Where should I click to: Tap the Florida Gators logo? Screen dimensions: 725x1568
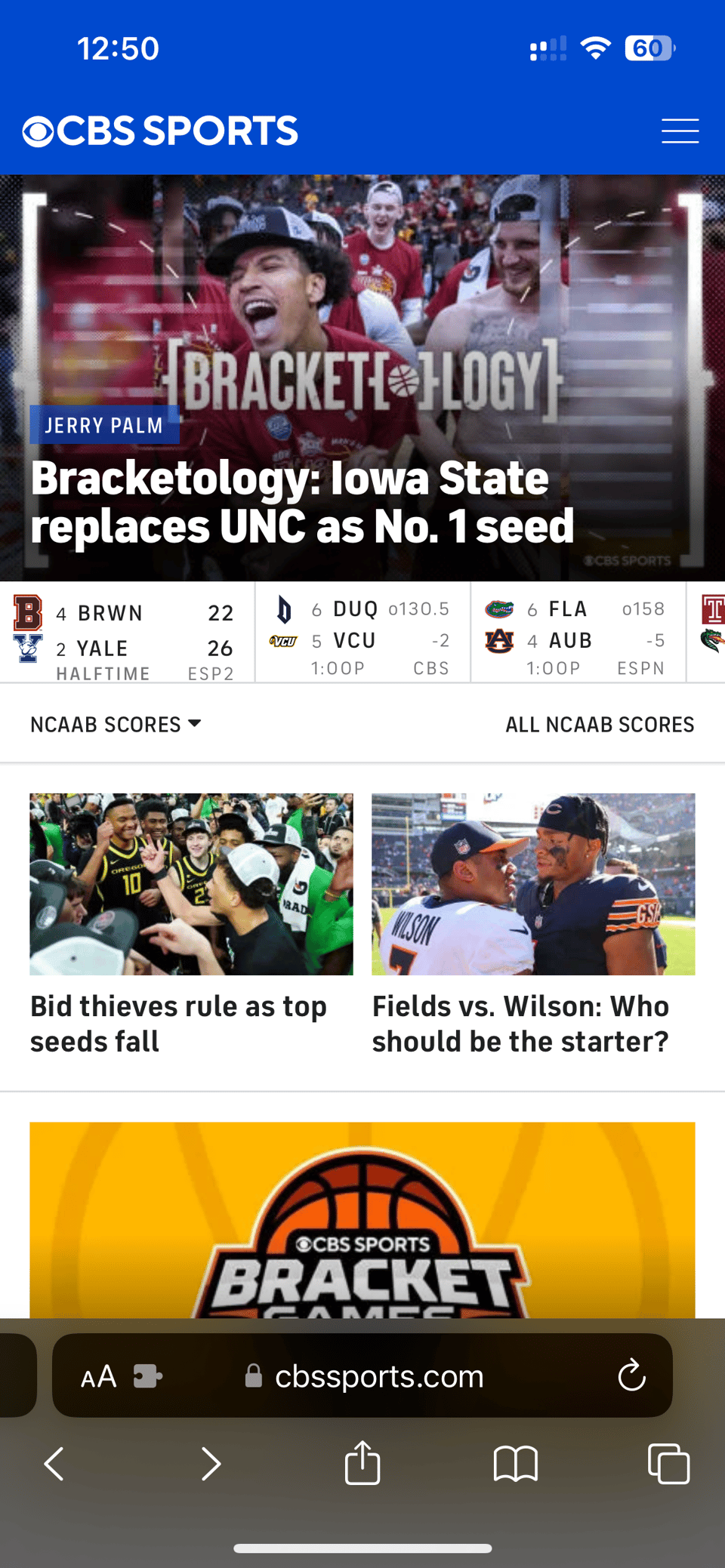501,609
